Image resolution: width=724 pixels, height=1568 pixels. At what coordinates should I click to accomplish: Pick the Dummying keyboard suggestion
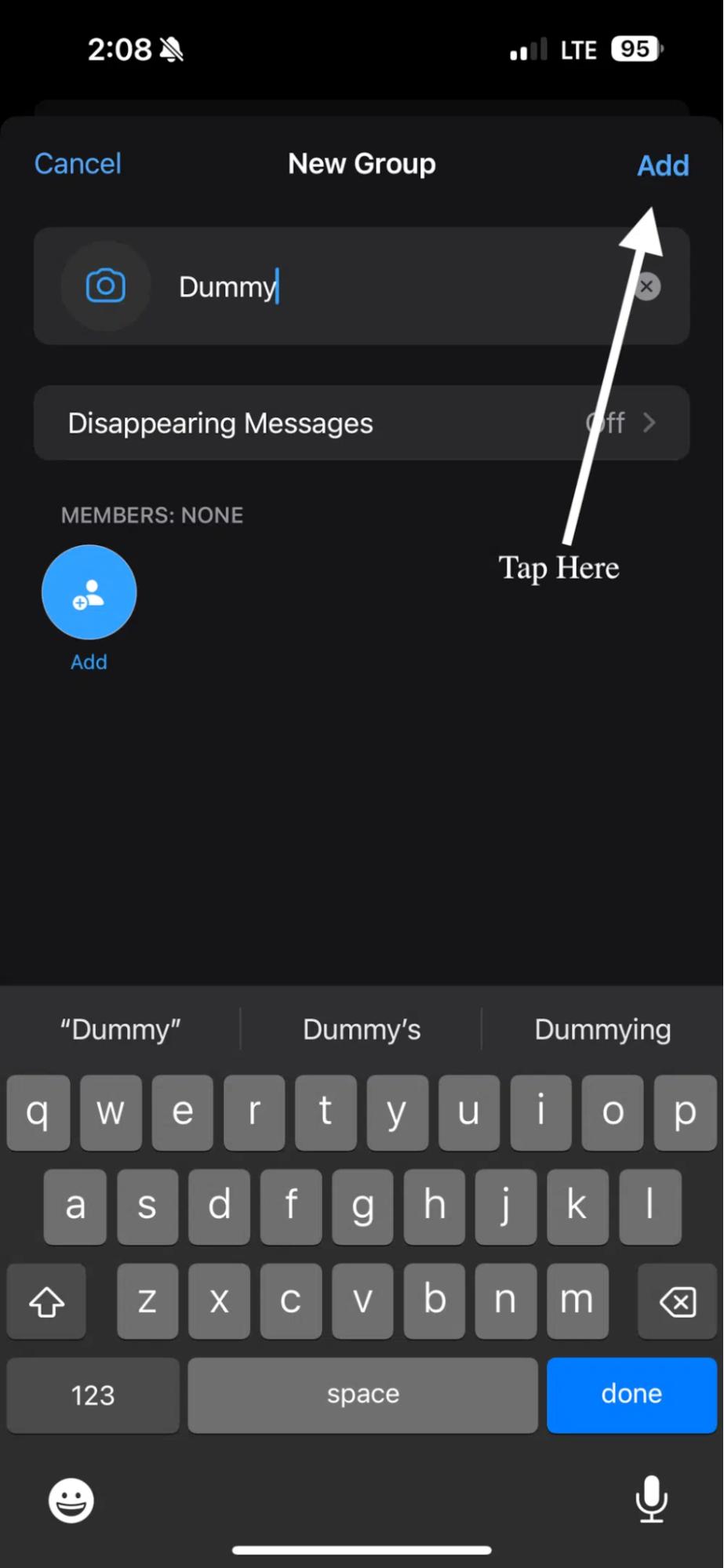602,1030
